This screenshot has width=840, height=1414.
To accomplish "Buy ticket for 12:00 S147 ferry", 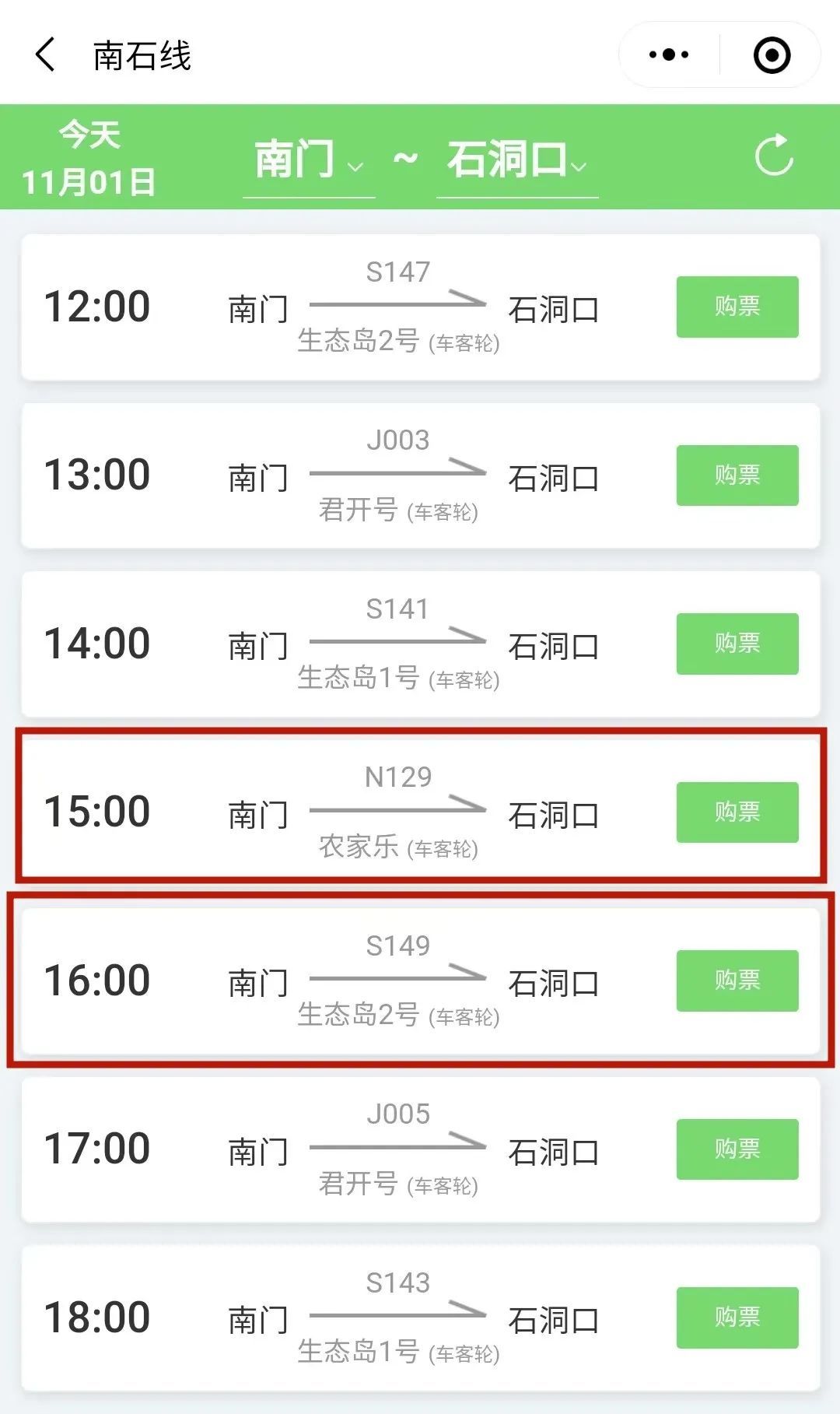I will [x=737, y=307].
